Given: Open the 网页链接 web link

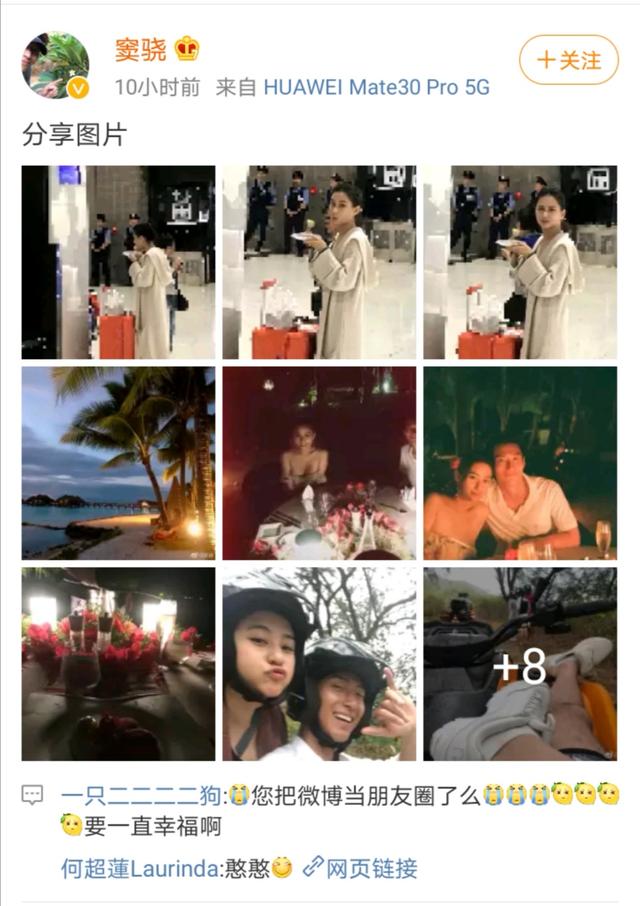Looking at the screenshot, I should coord(360,868).
